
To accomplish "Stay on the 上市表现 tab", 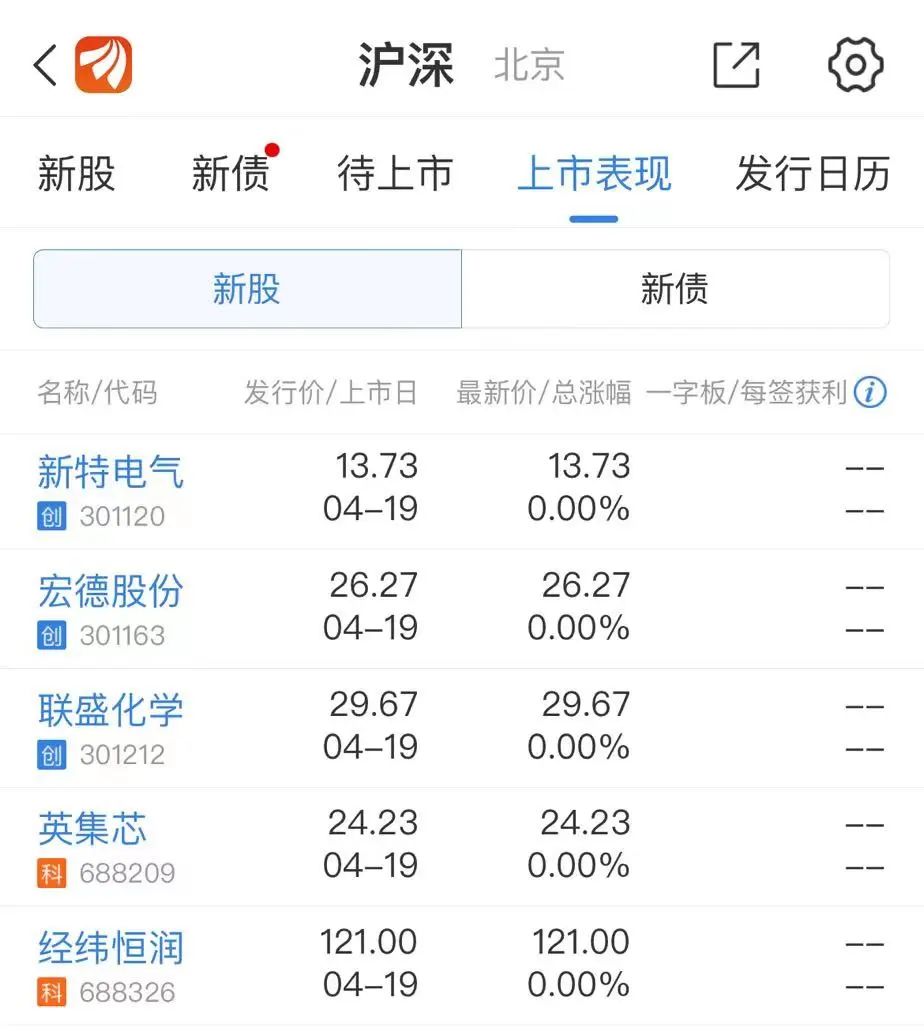I will click(594, 172).
